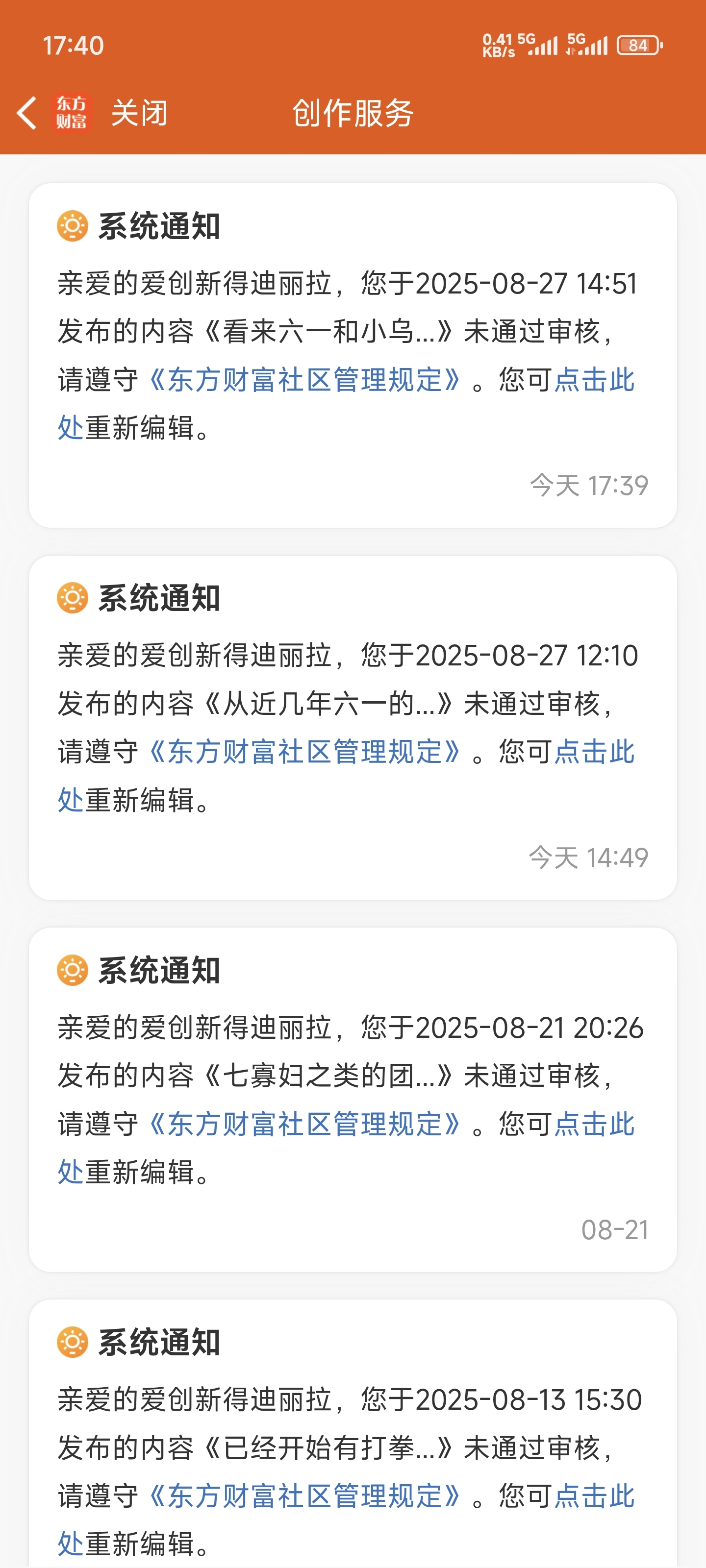Open 东方财富社区管理规定 link in 14:49 notice

click(x=304, y=752)
